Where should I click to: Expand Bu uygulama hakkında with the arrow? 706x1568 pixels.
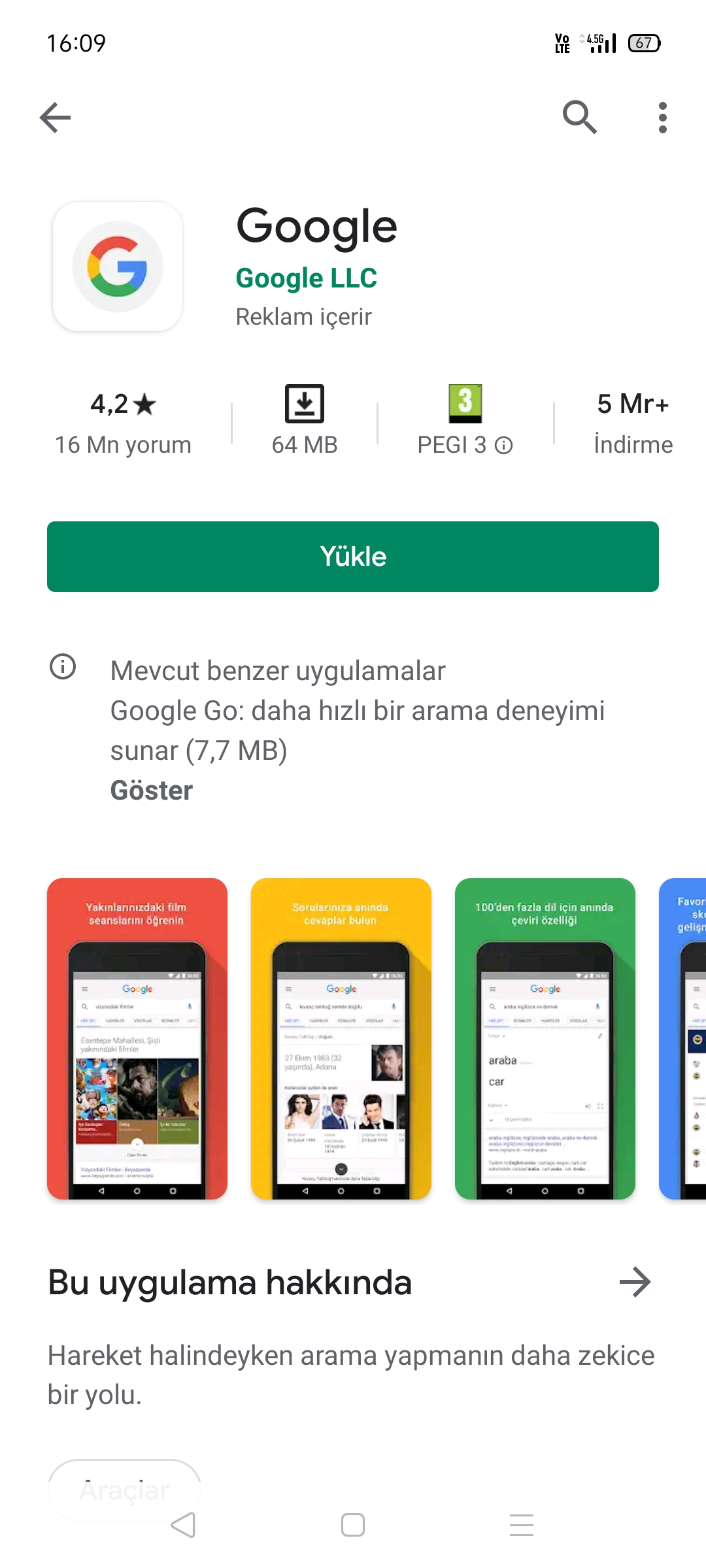[x=635, y=1282]
